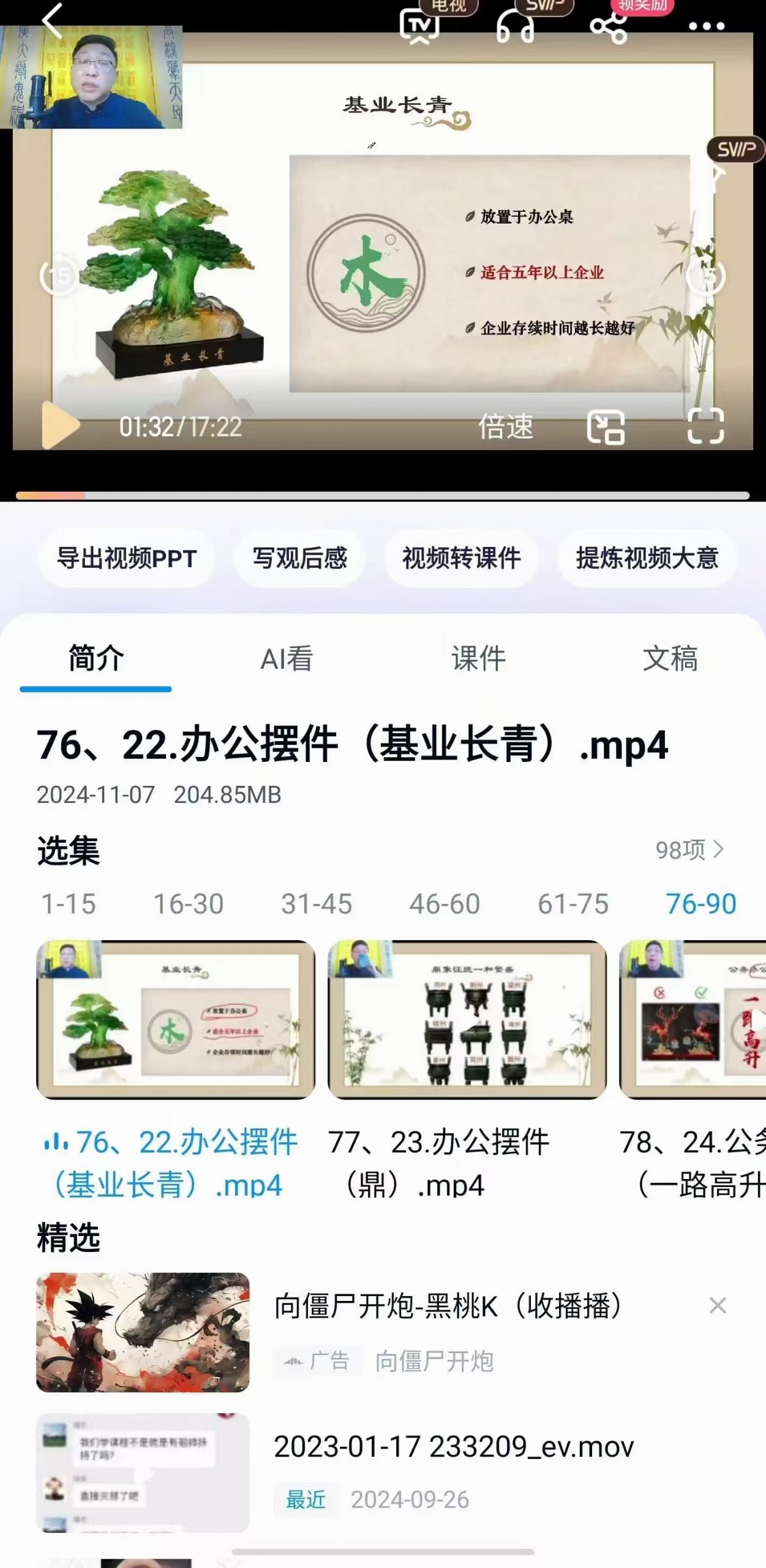Choose 视频转课件 option
This screenshot has height=1568, width=766.
coord(462,558)
